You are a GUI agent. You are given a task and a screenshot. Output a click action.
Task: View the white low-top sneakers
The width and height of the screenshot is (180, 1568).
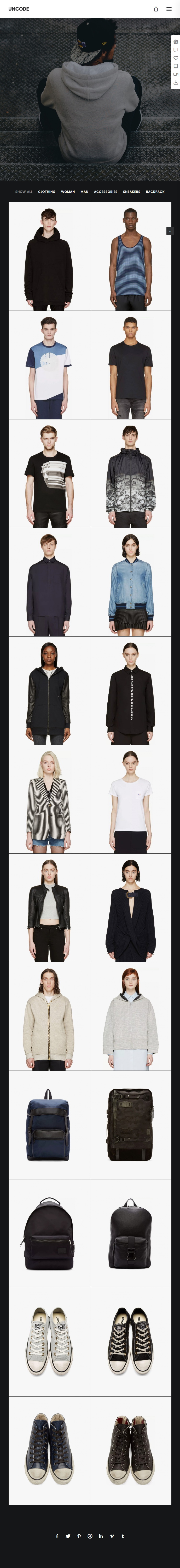(49, 1343)
